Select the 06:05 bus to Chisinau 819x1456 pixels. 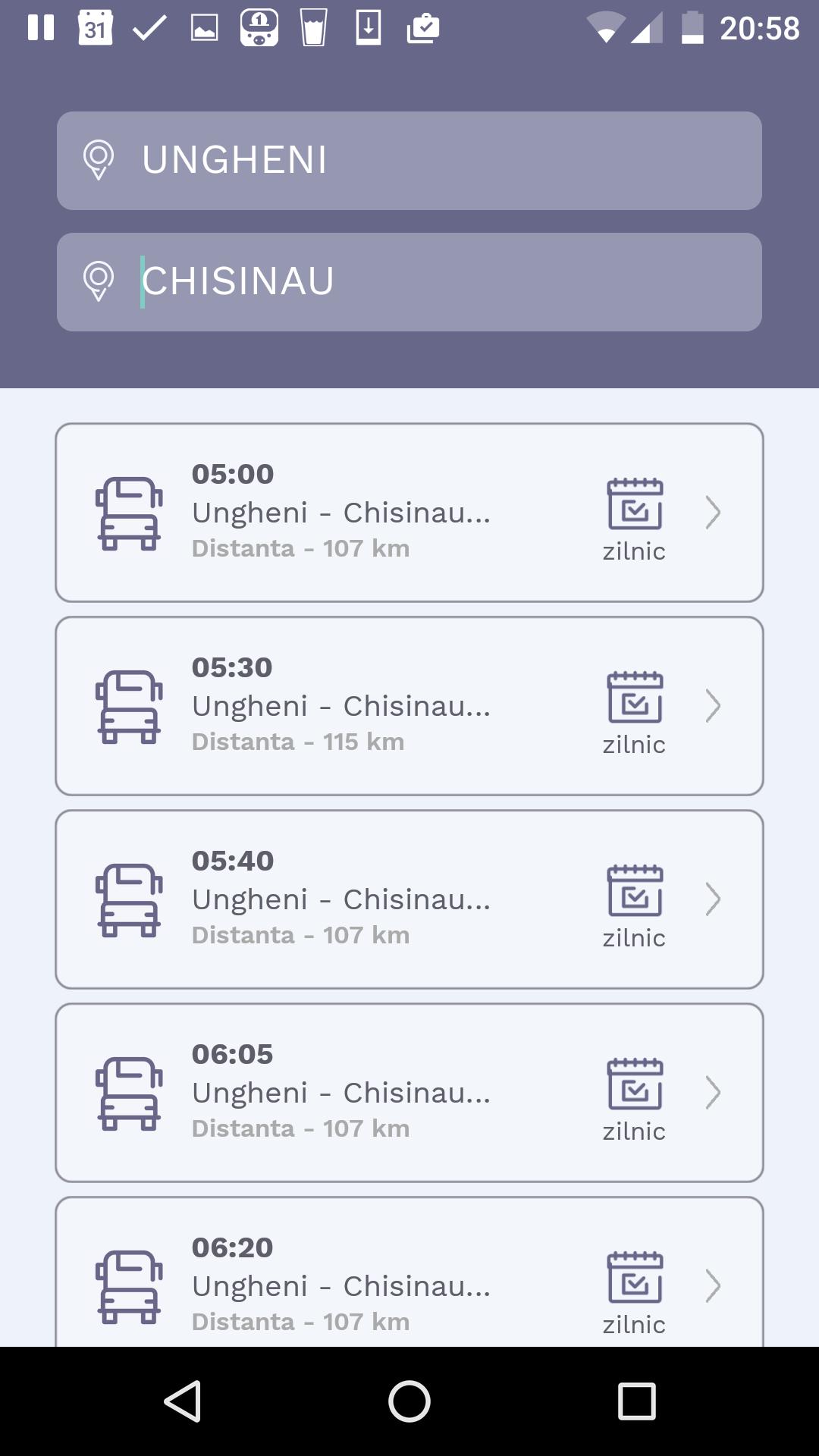[409, 1093]
